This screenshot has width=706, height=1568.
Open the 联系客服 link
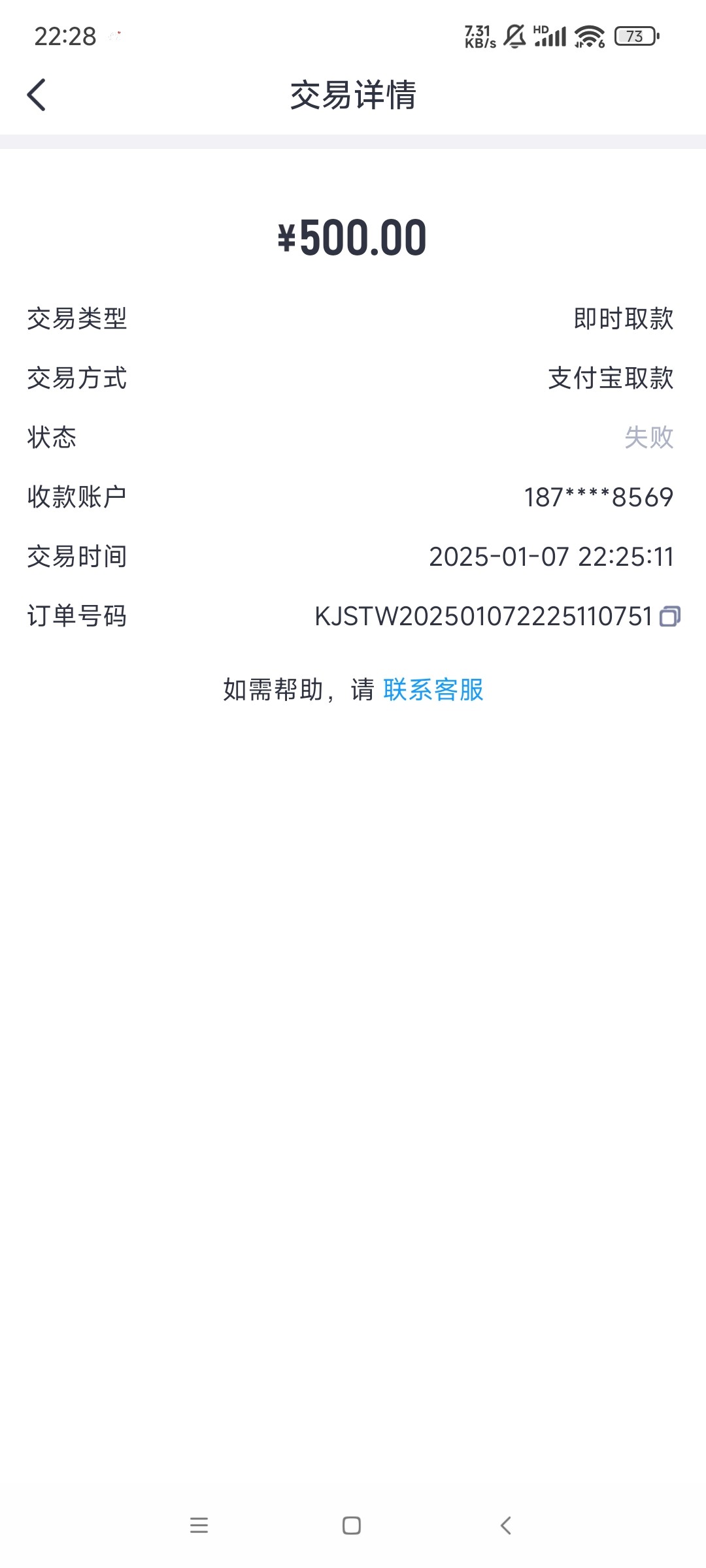(433, 690)
